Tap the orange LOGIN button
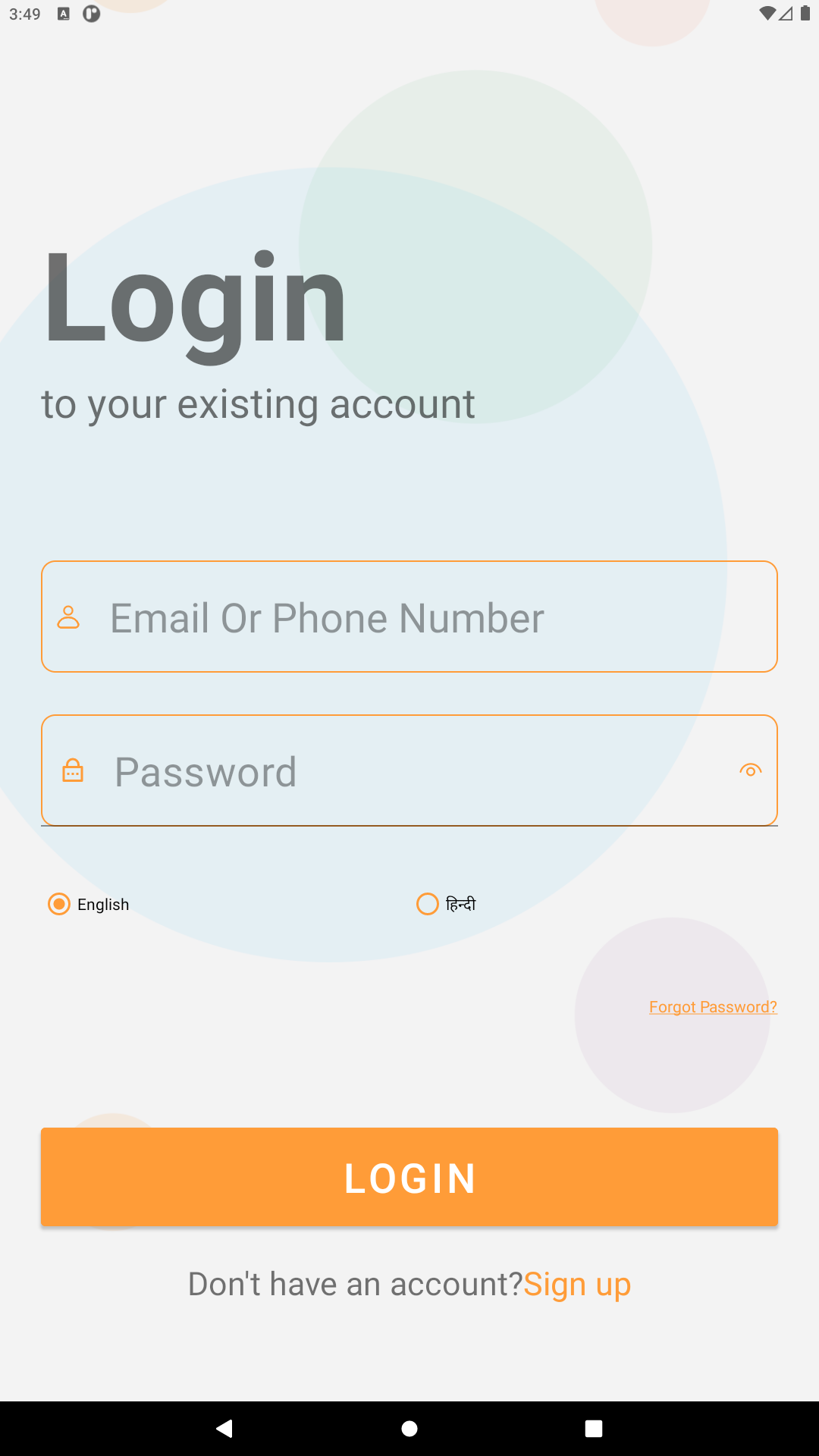This screenshot has width=819, height=1456. pos(409,1177)
